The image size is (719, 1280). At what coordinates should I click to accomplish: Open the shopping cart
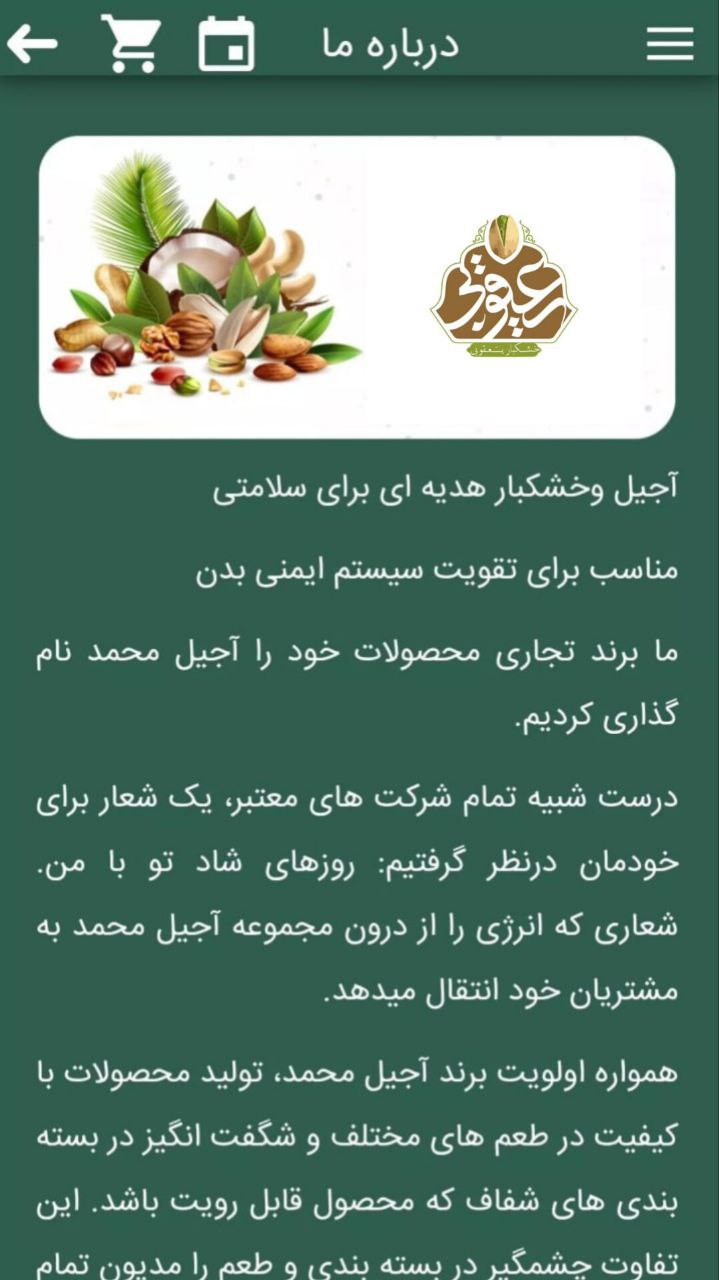pos(131,43)
